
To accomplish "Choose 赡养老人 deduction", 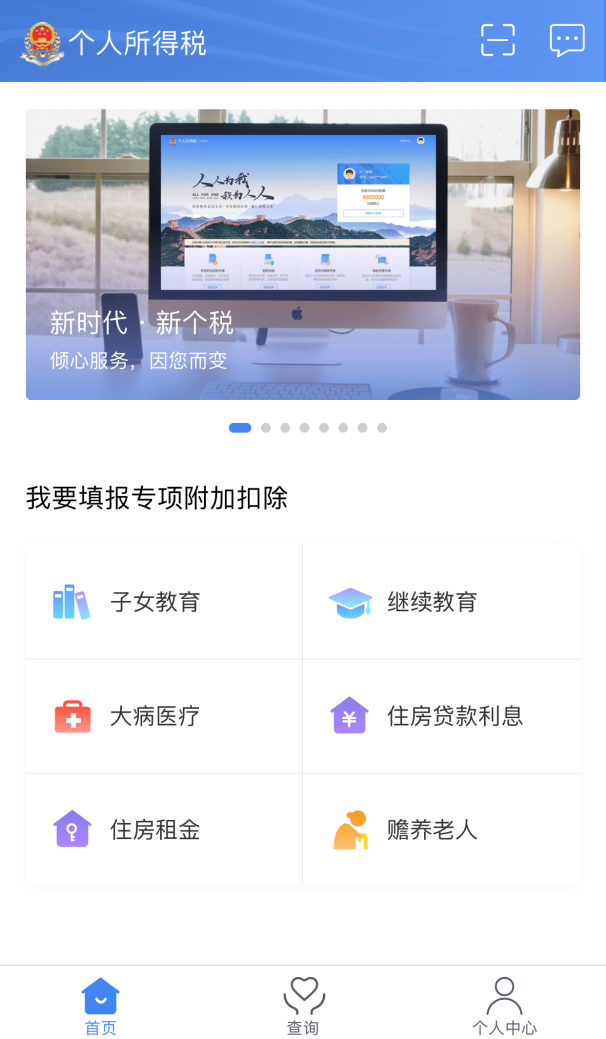I will coord(442,830).
